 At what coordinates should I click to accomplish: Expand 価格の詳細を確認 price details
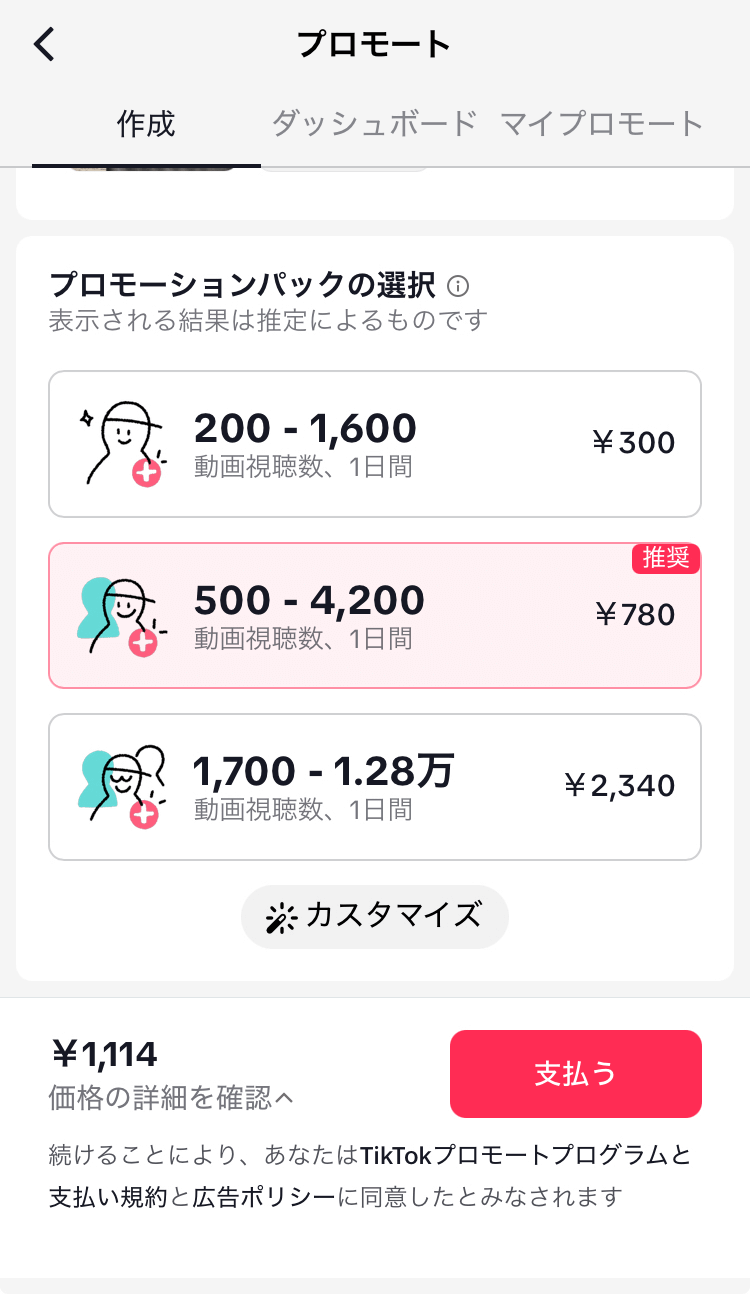171,1098
